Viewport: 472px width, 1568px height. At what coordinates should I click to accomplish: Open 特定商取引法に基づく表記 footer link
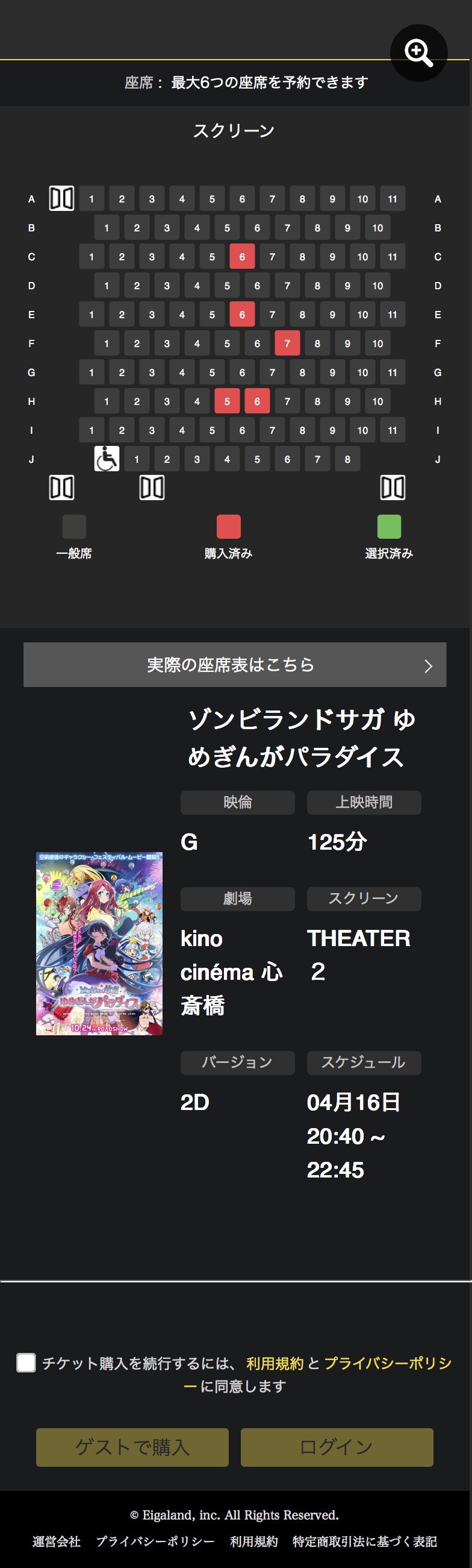pos(364,1541)
